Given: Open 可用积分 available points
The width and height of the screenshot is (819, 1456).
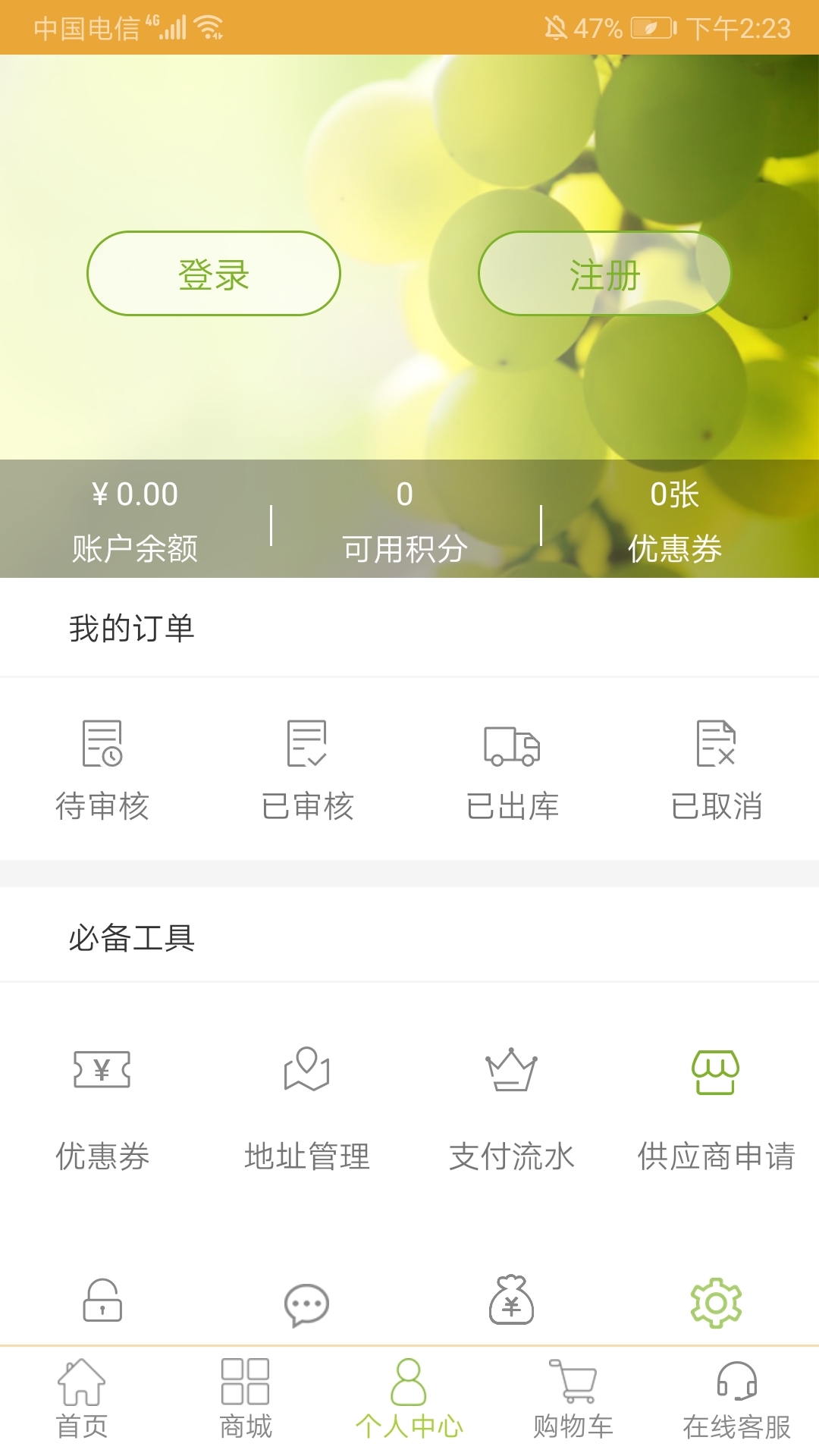Looking at the screenshot, I should pos(405,520).
